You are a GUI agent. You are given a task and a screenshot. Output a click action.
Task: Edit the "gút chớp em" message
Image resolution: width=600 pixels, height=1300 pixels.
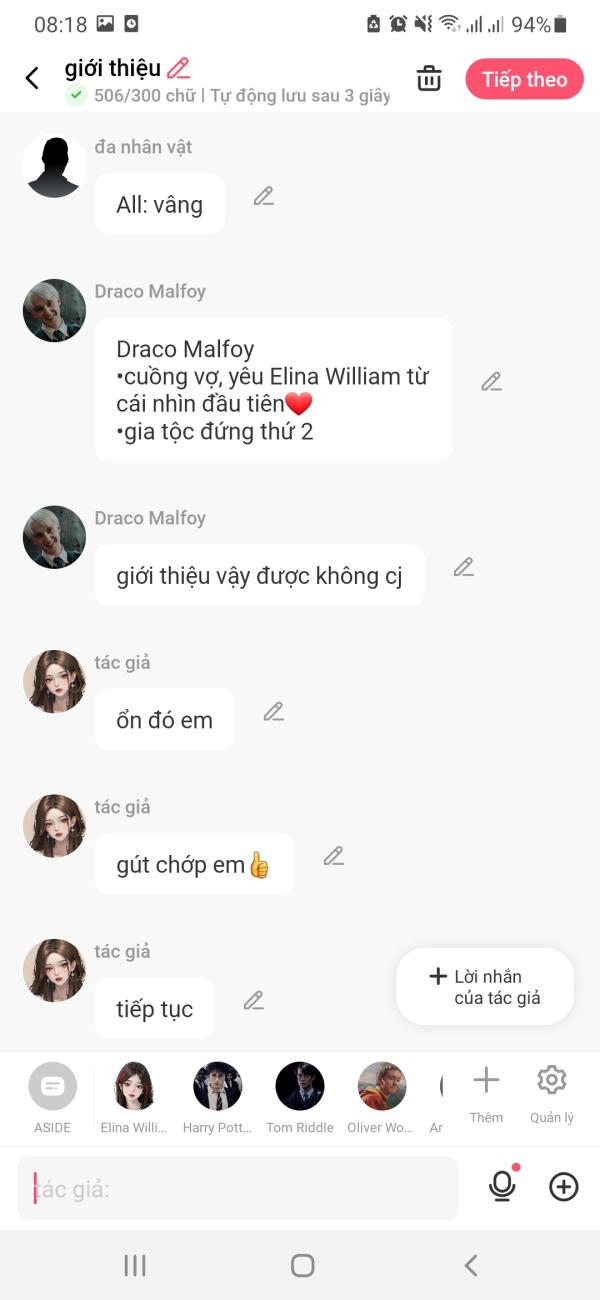(x=333, y=856)
